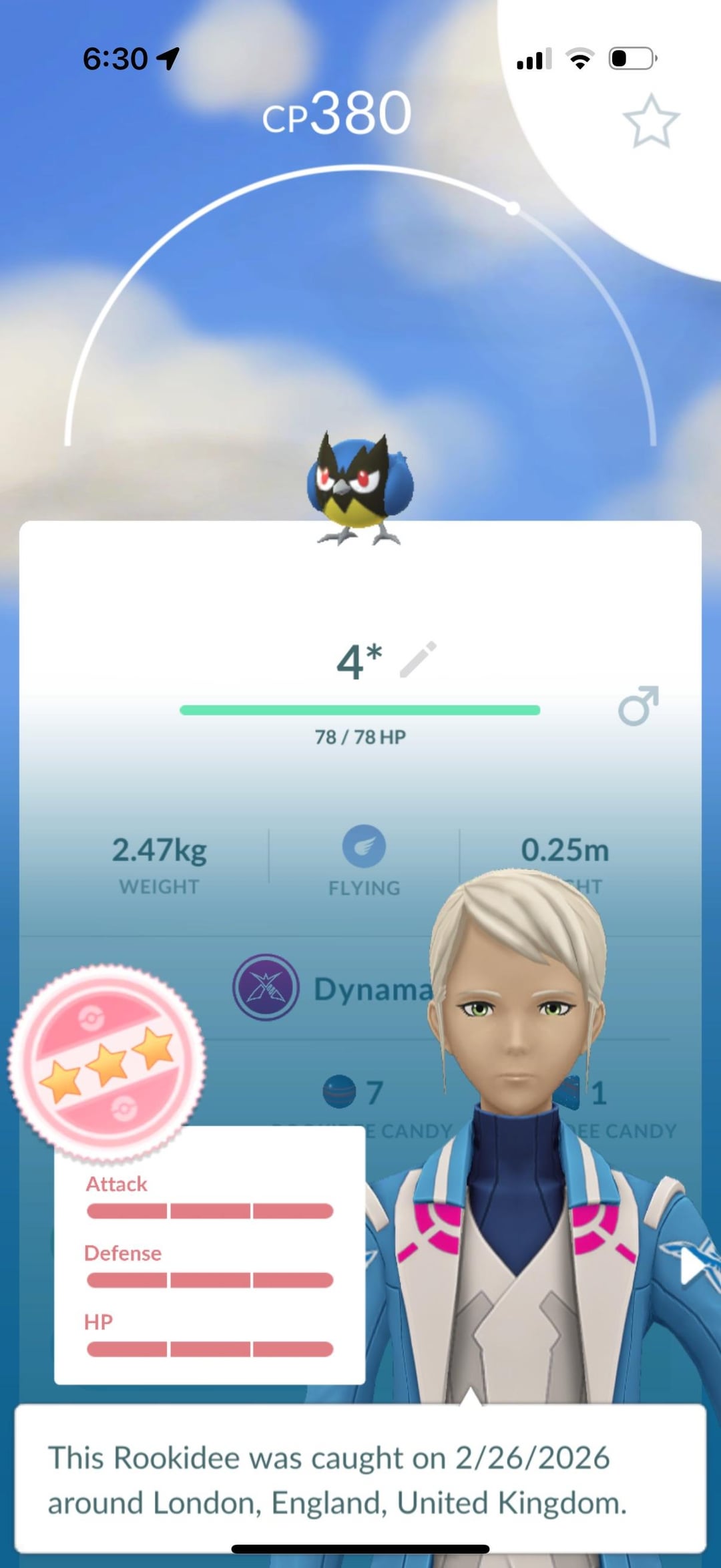Mark this Rookidee as favorite with the star
This screenshot has width=721, height=1568.
651,122
